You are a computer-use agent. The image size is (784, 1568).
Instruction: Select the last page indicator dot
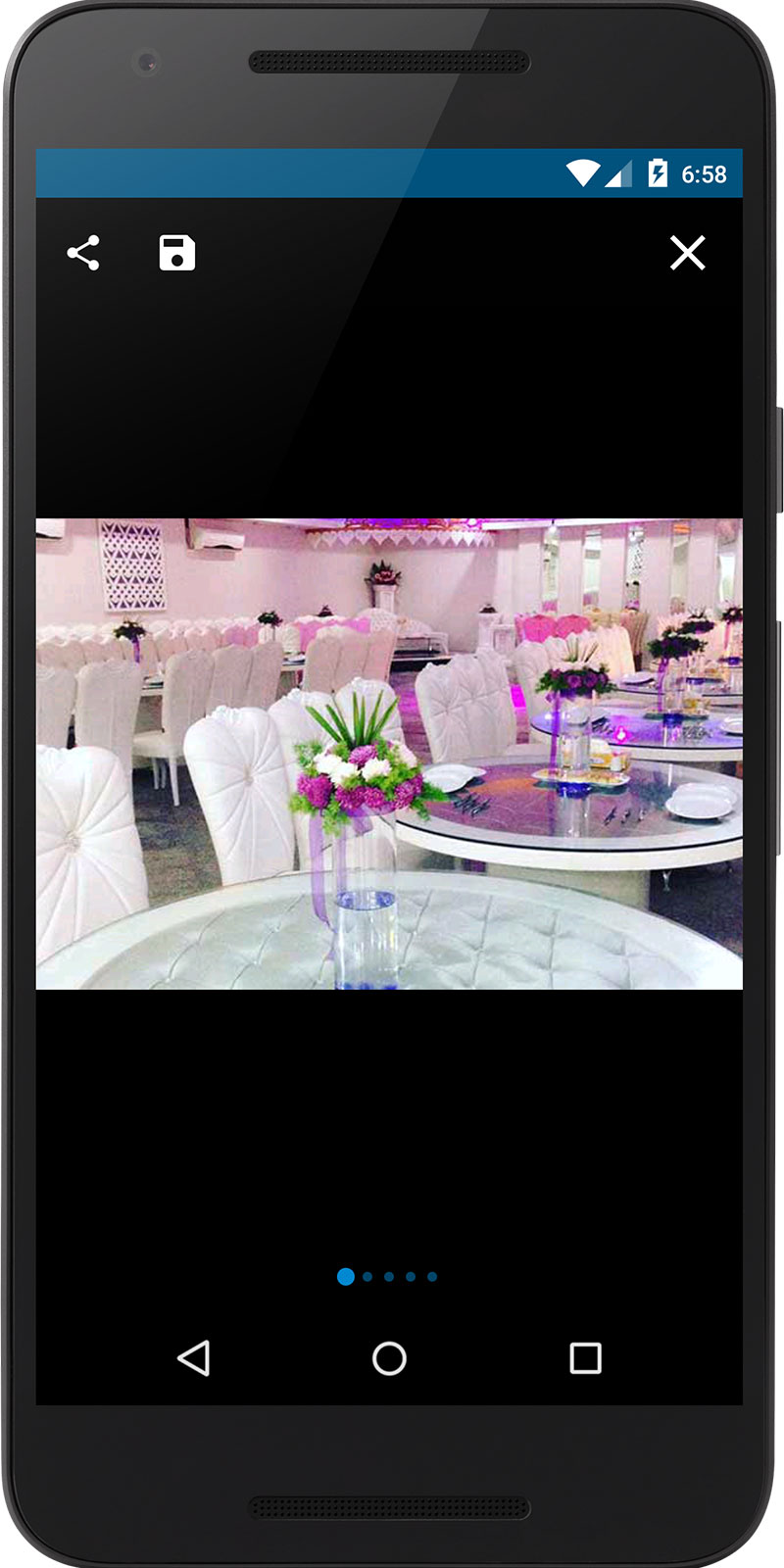[x=432, y=1277]
